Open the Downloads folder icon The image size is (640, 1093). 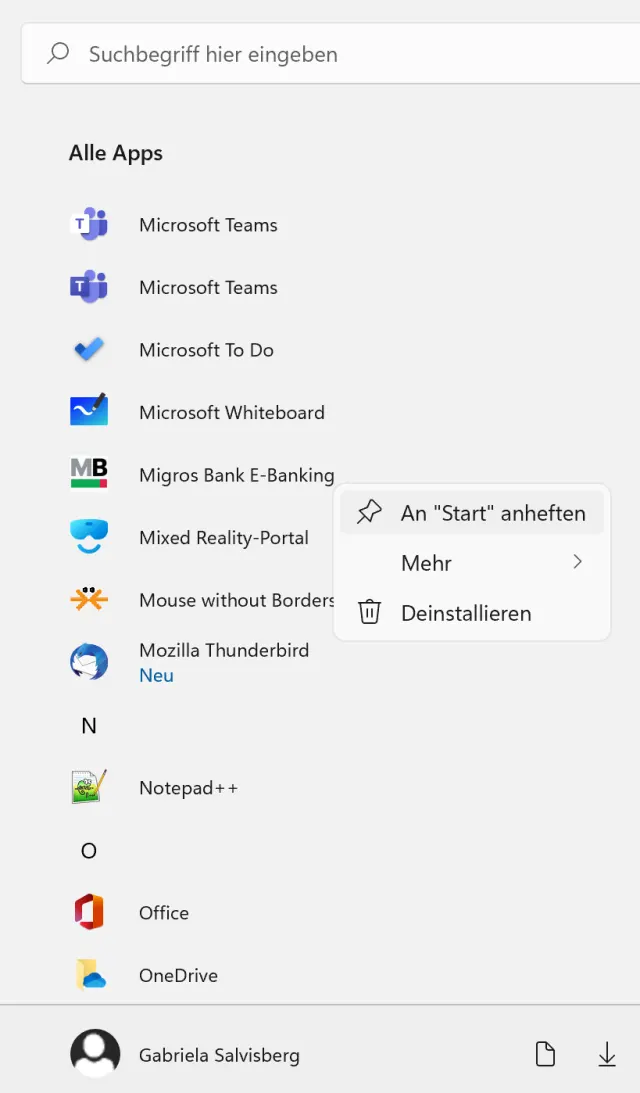(x=606, y=1054)
